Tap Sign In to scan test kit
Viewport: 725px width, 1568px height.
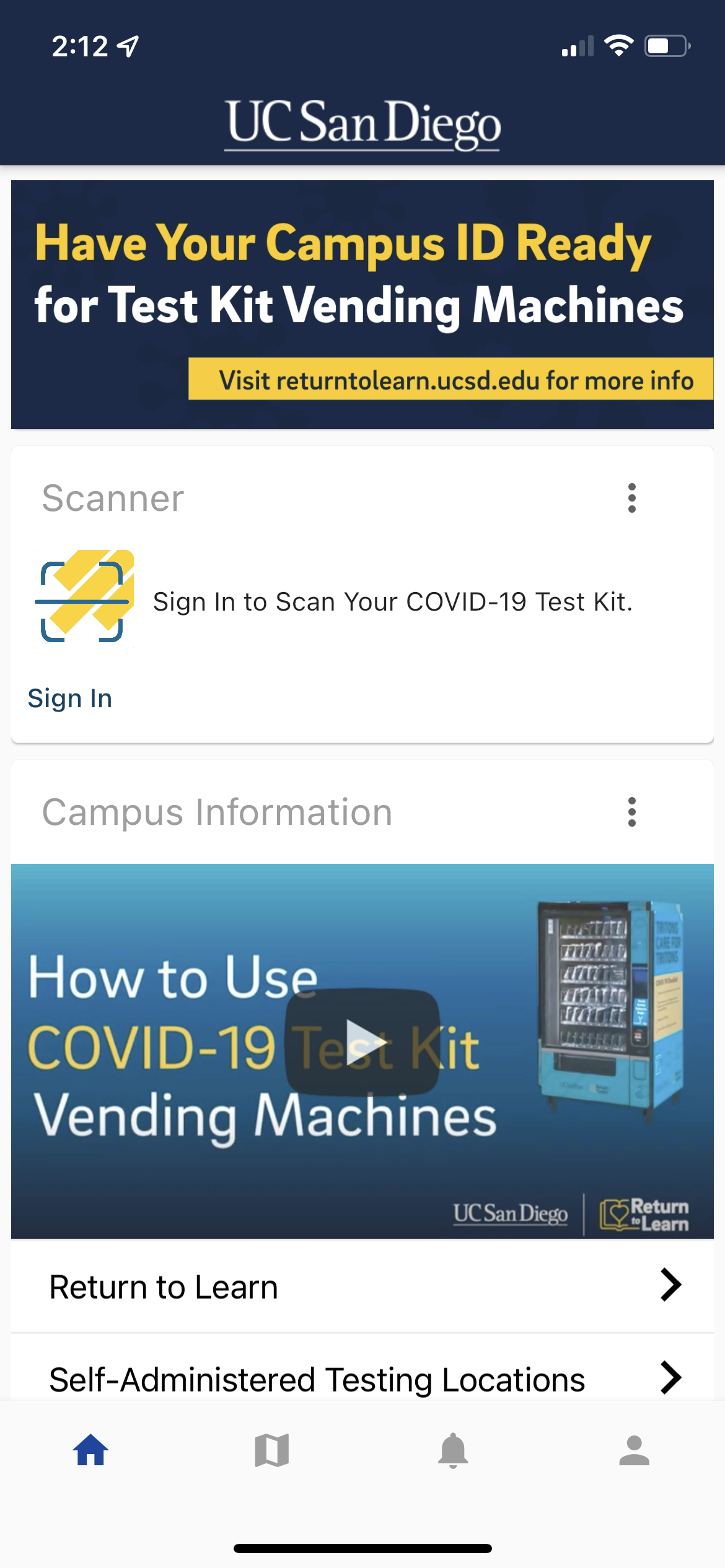point(70,699)
